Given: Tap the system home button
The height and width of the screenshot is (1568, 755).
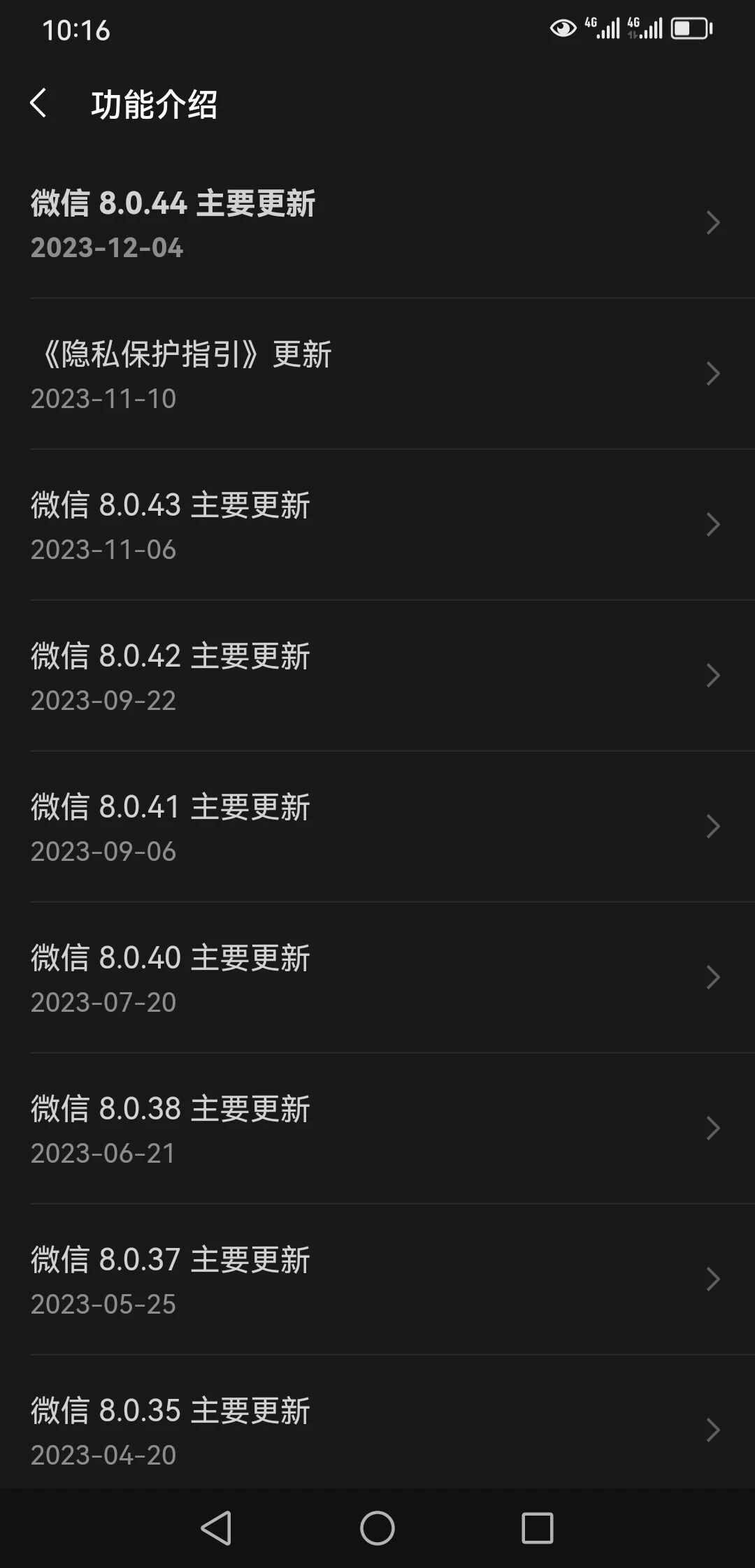Looking at the screenshot, I should 377,1528.
